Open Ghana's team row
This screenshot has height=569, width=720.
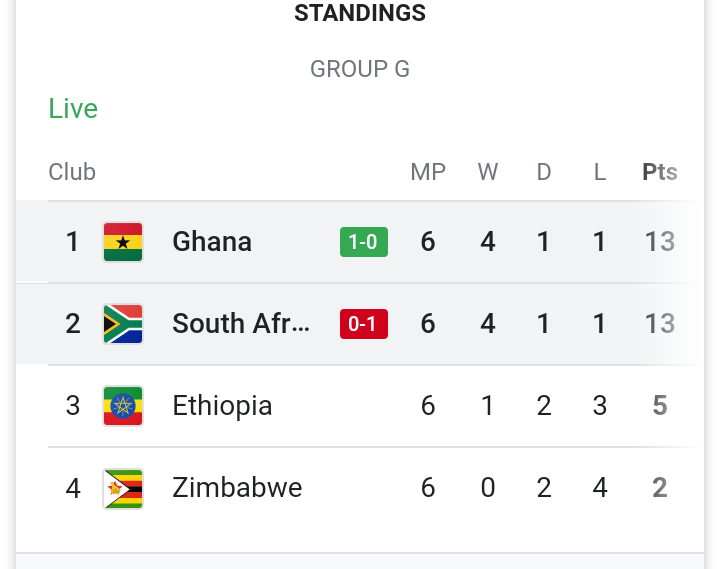[x=212, y=242]
